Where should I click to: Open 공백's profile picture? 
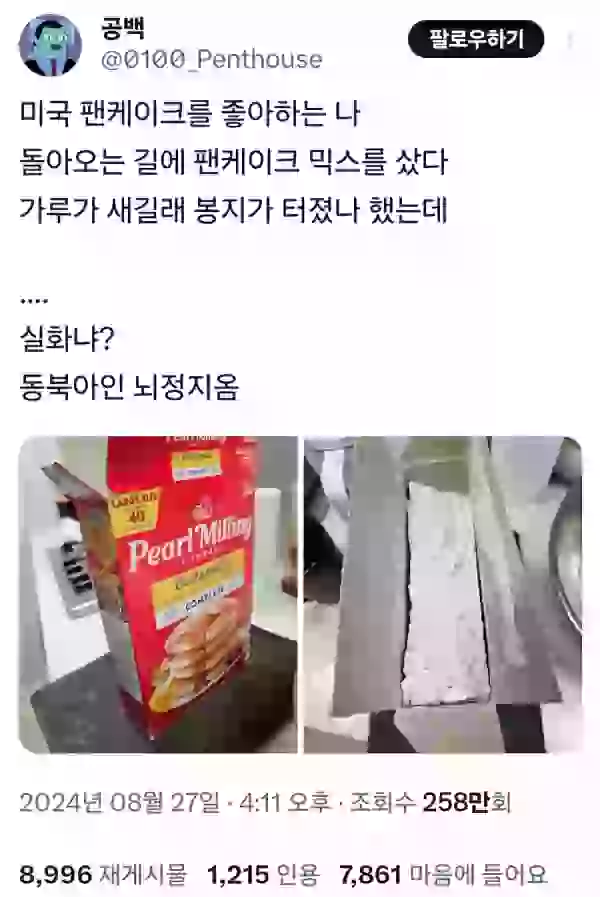[x=50, y=45]
